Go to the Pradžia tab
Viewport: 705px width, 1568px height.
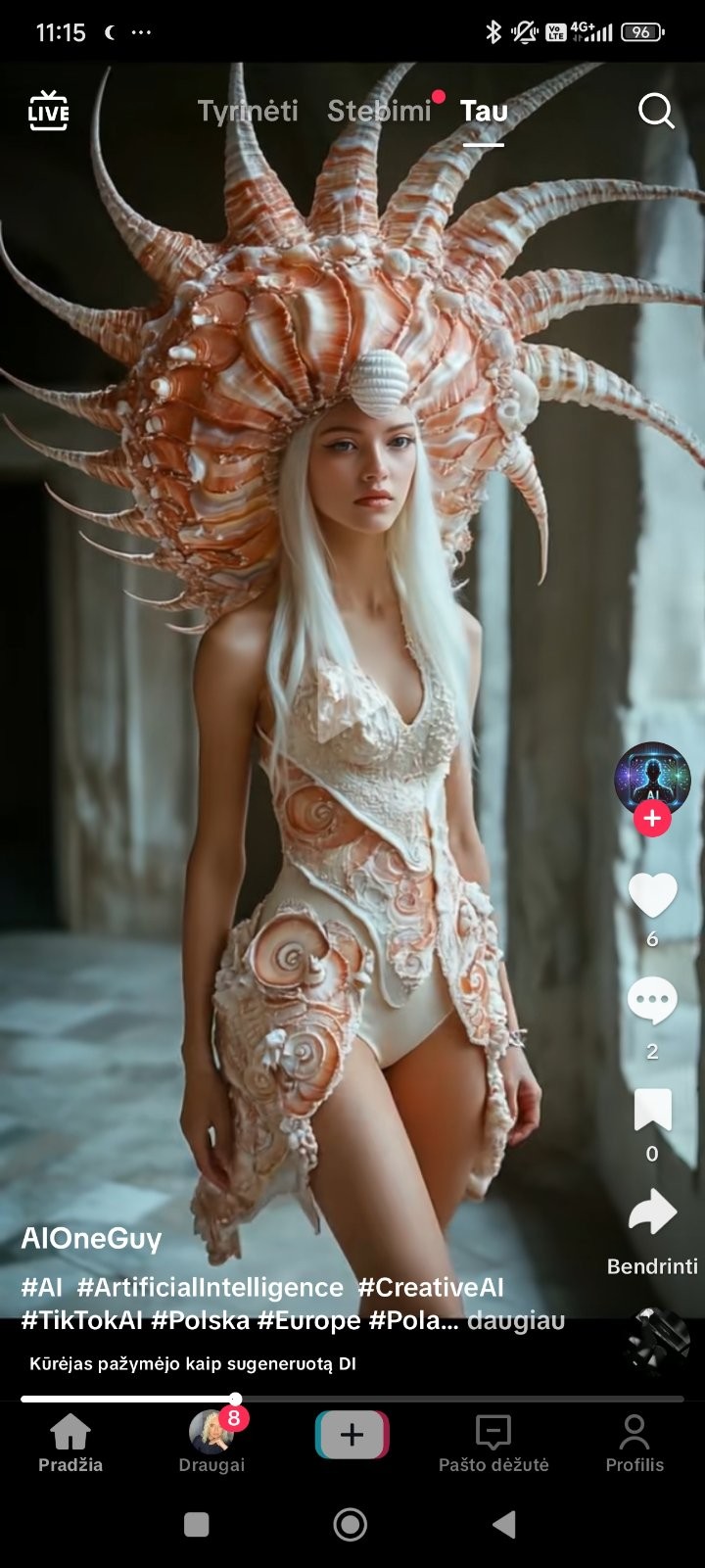(x=70, y=1444)
